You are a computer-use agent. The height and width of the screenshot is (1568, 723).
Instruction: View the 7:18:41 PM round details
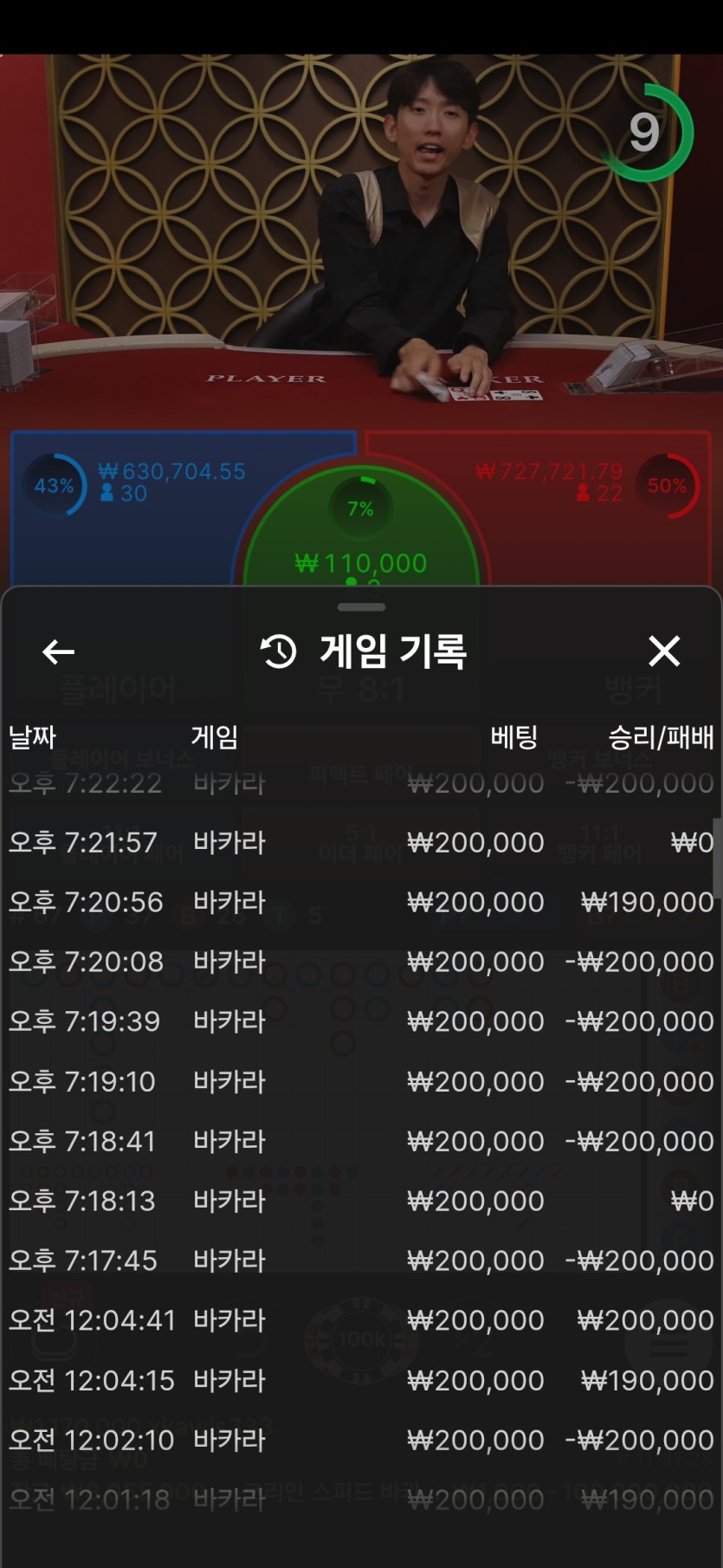click(x=361, y=1141)
